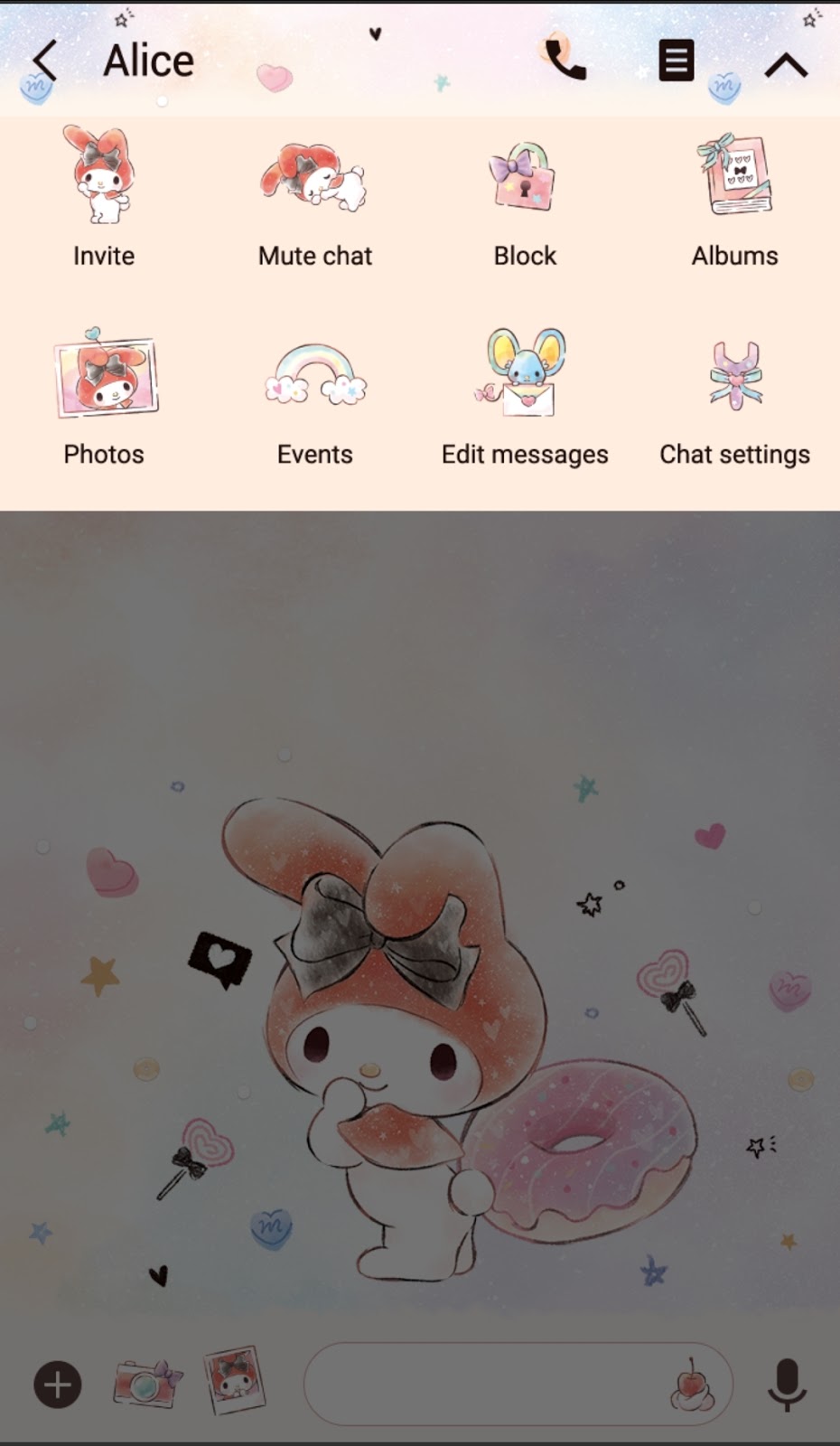The height and width of the screenshot is (1446, 840).
Task: Open the sticker and emoji picker
Action: point(693,1385)
